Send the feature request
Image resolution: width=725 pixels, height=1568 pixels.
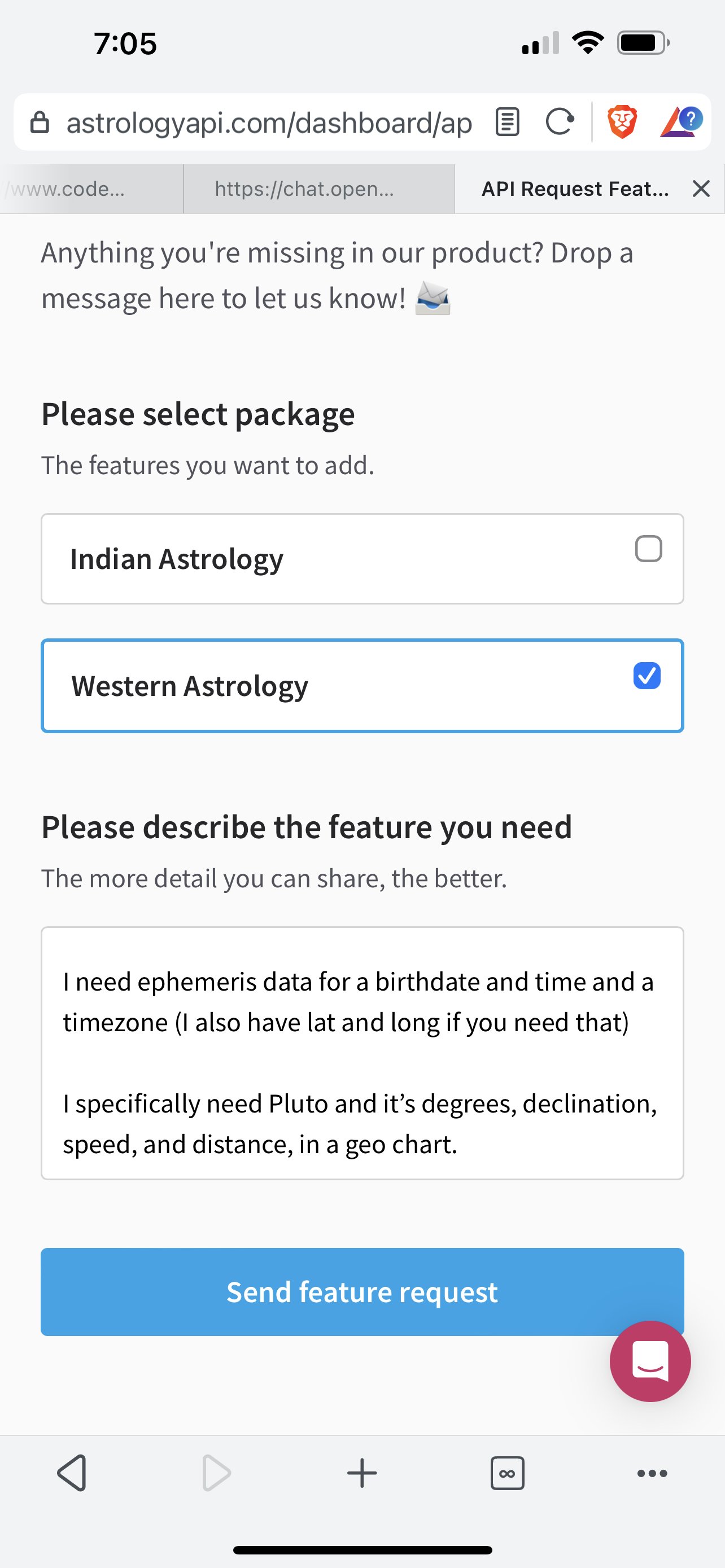tap(362, 1291)
